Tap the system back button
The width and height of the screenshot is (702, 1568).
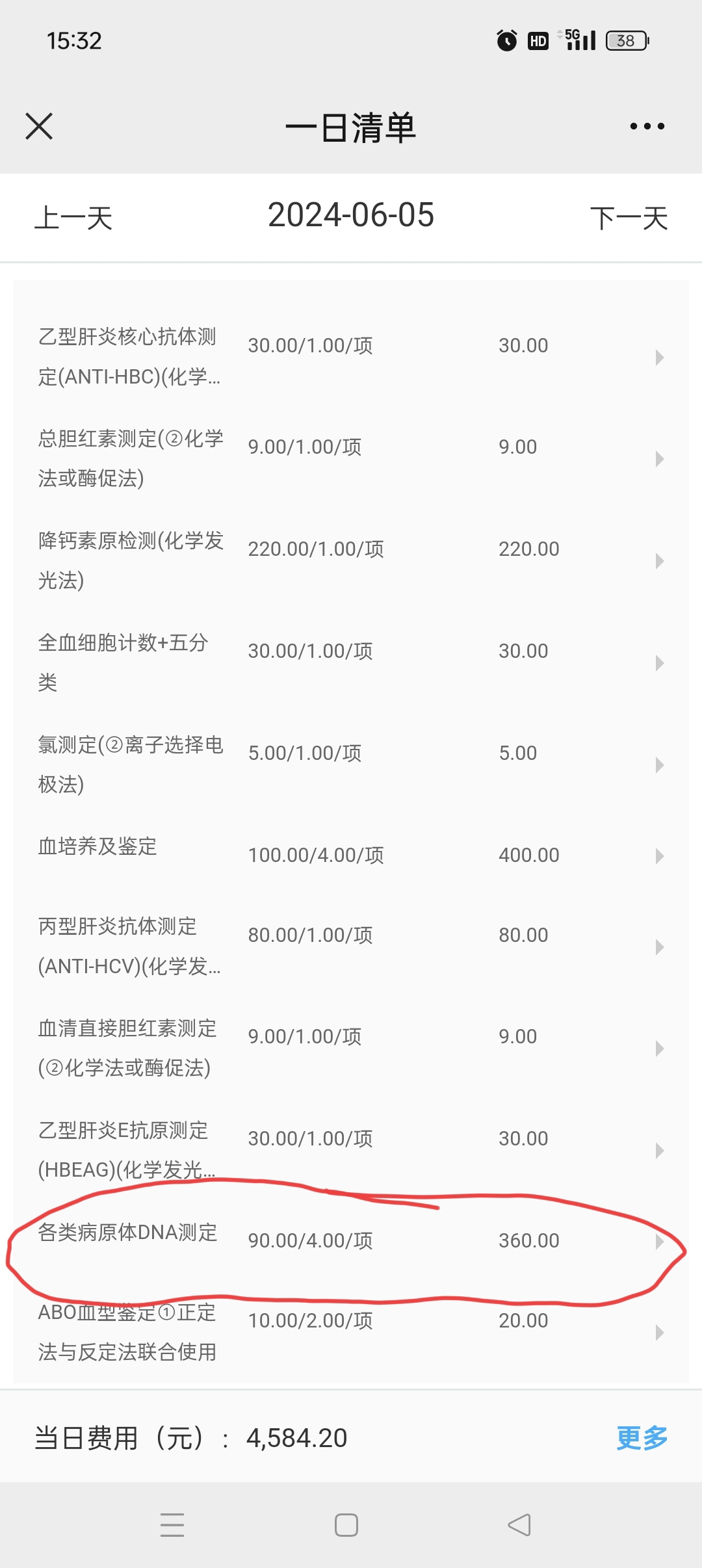click(x=519, y=1525)
